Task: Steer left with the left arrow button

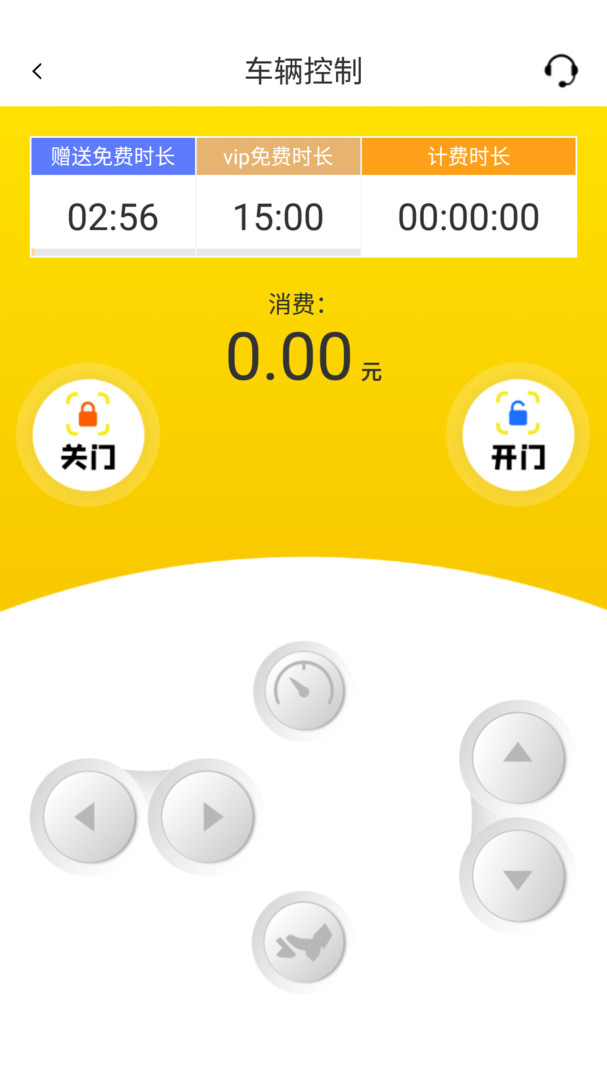Action: coord(89,818)
